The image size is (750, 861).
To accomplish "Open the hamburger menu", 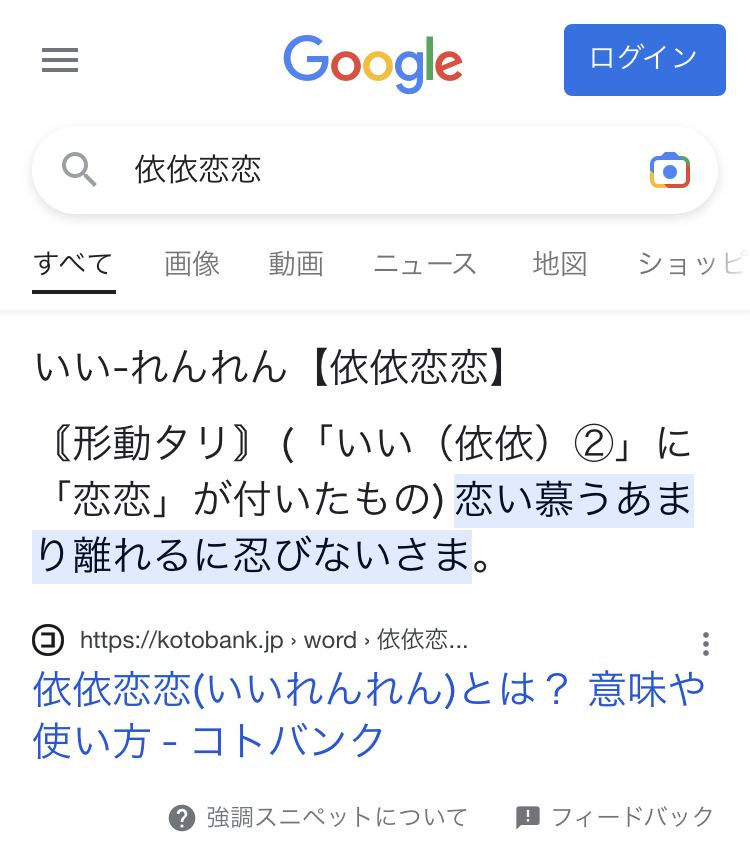I will click(x=60, y=60).
